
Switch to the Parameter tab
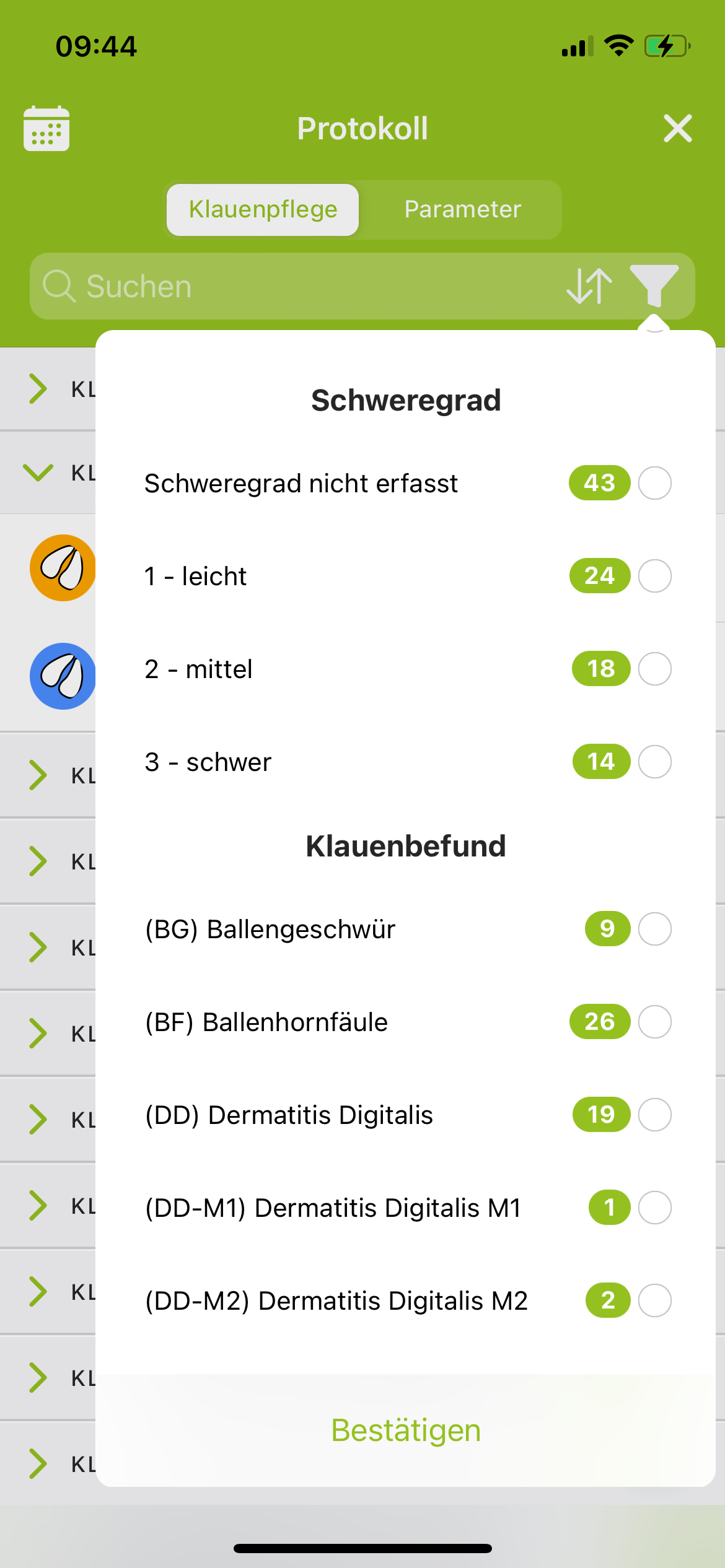[x=462, y=209]
